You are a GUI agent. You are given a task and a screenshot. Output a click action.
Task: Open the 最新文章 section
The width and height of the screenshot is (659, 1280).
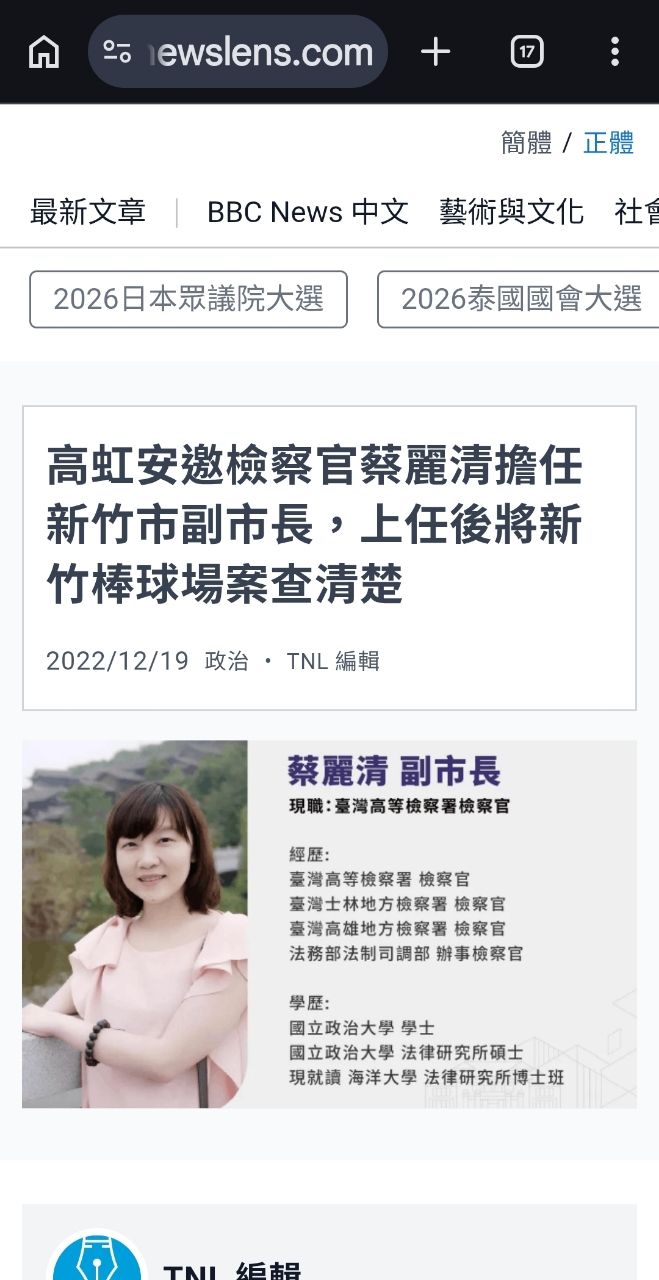pyautogui.click(x=88, y=212)
